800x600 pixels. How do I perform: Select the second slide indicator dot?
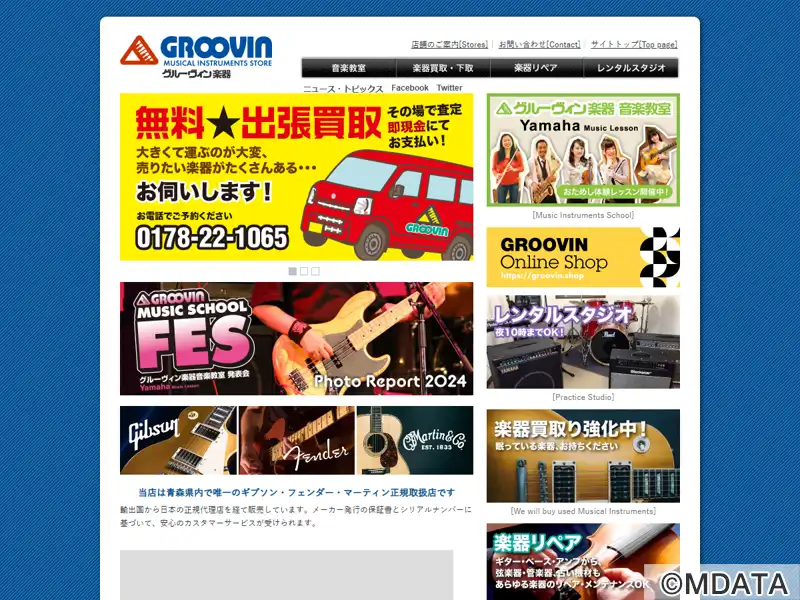pos(304,271)
